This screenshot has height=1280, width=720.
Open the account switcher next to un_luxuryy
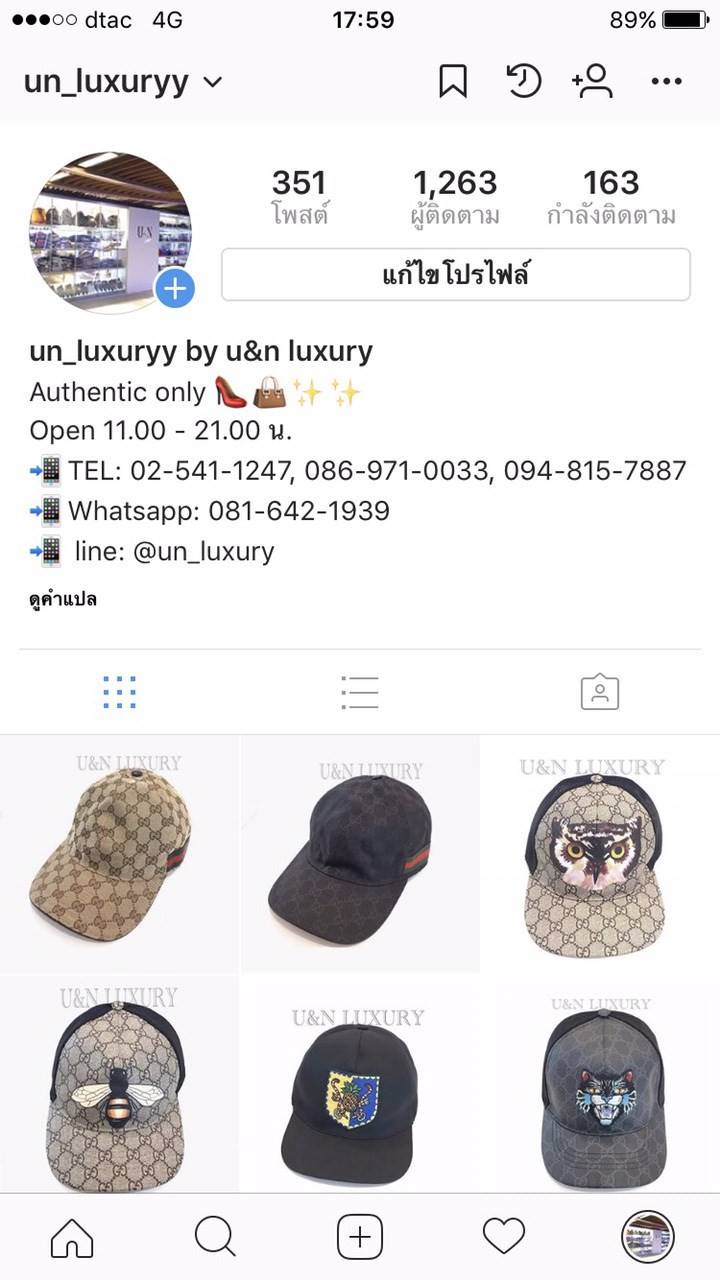click(x=212, y=82)
